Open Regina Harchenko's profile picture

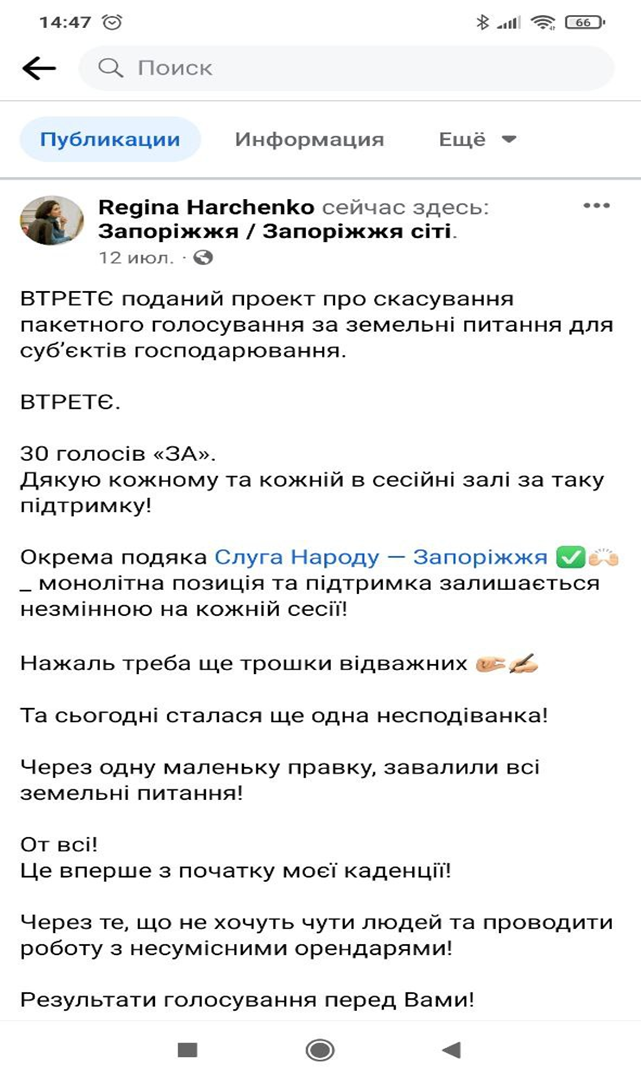coord(53,220)
